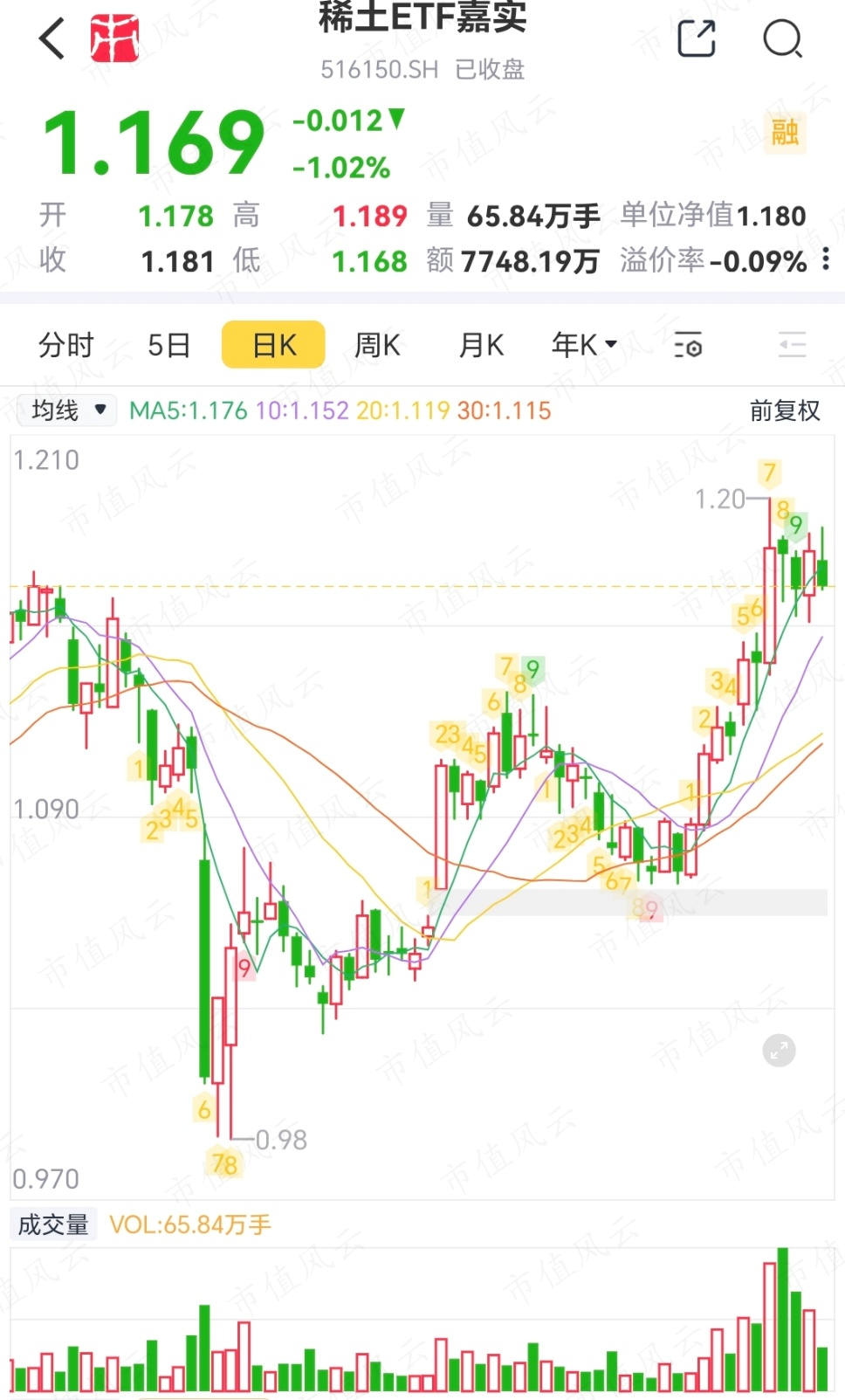Tap the 成交量 indicator label
The image size is (845, 1400).
point(53,1224)
